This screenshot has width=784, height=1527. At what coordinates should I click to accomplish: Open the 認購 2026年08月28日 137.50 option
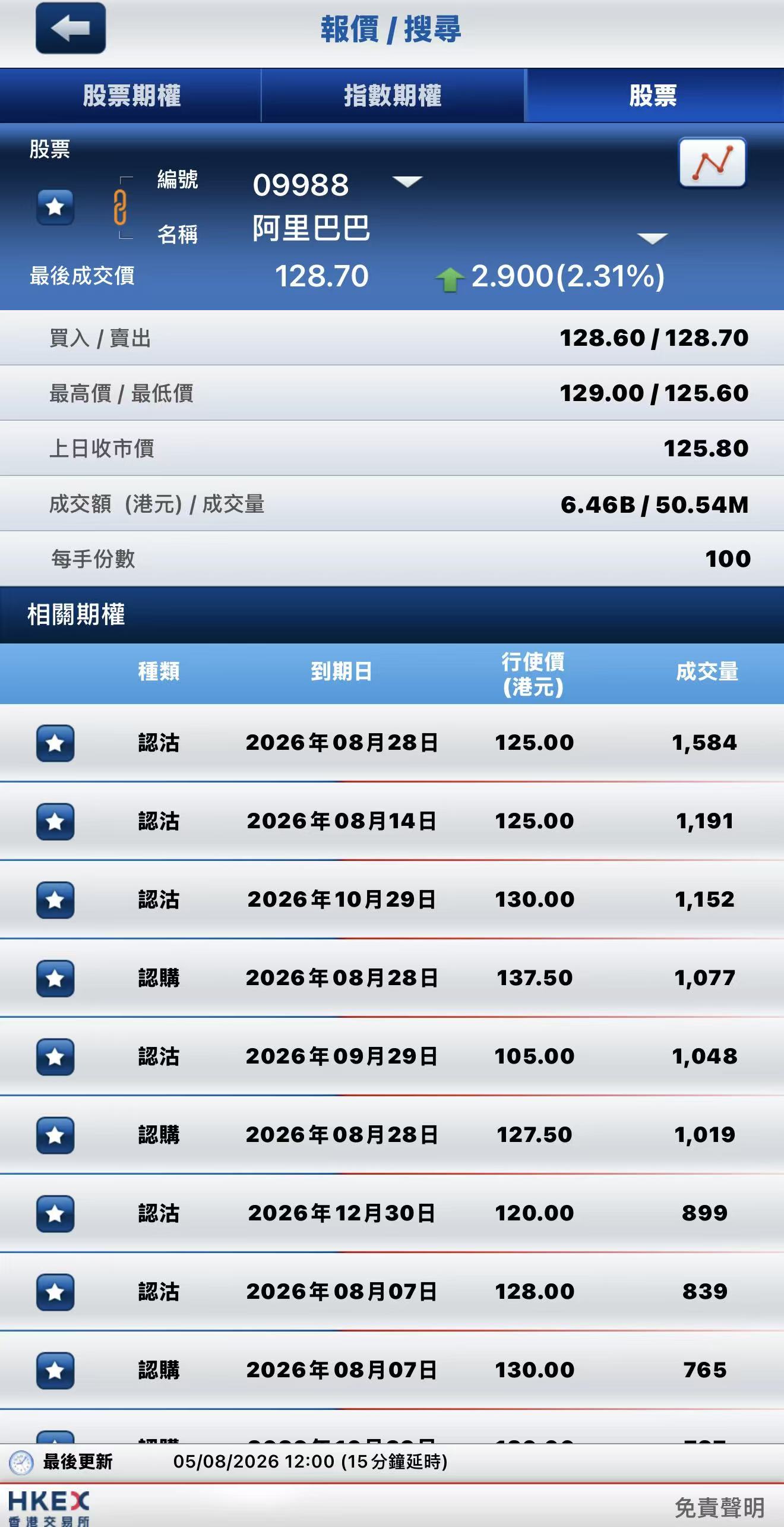(392, 978)
